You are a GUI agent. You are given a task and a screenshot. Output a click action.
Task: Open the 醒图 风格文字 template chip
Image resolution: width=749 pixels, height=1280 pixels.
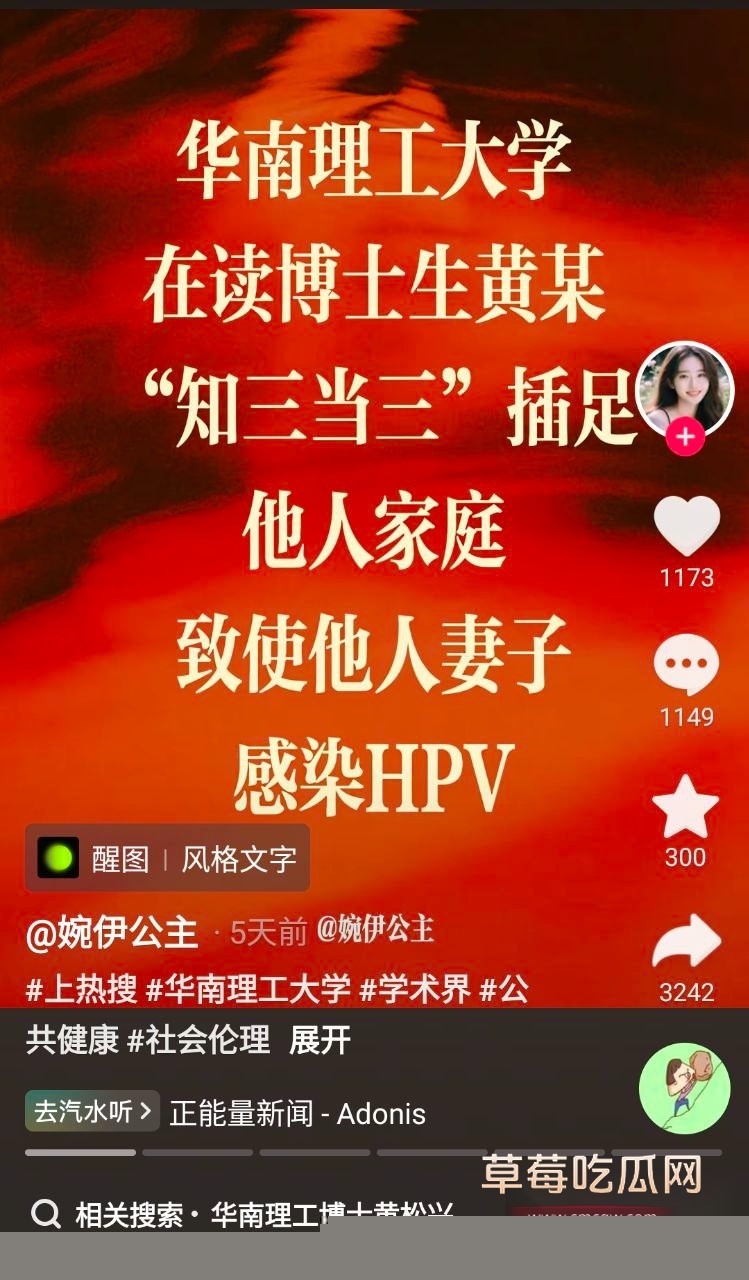167,858
